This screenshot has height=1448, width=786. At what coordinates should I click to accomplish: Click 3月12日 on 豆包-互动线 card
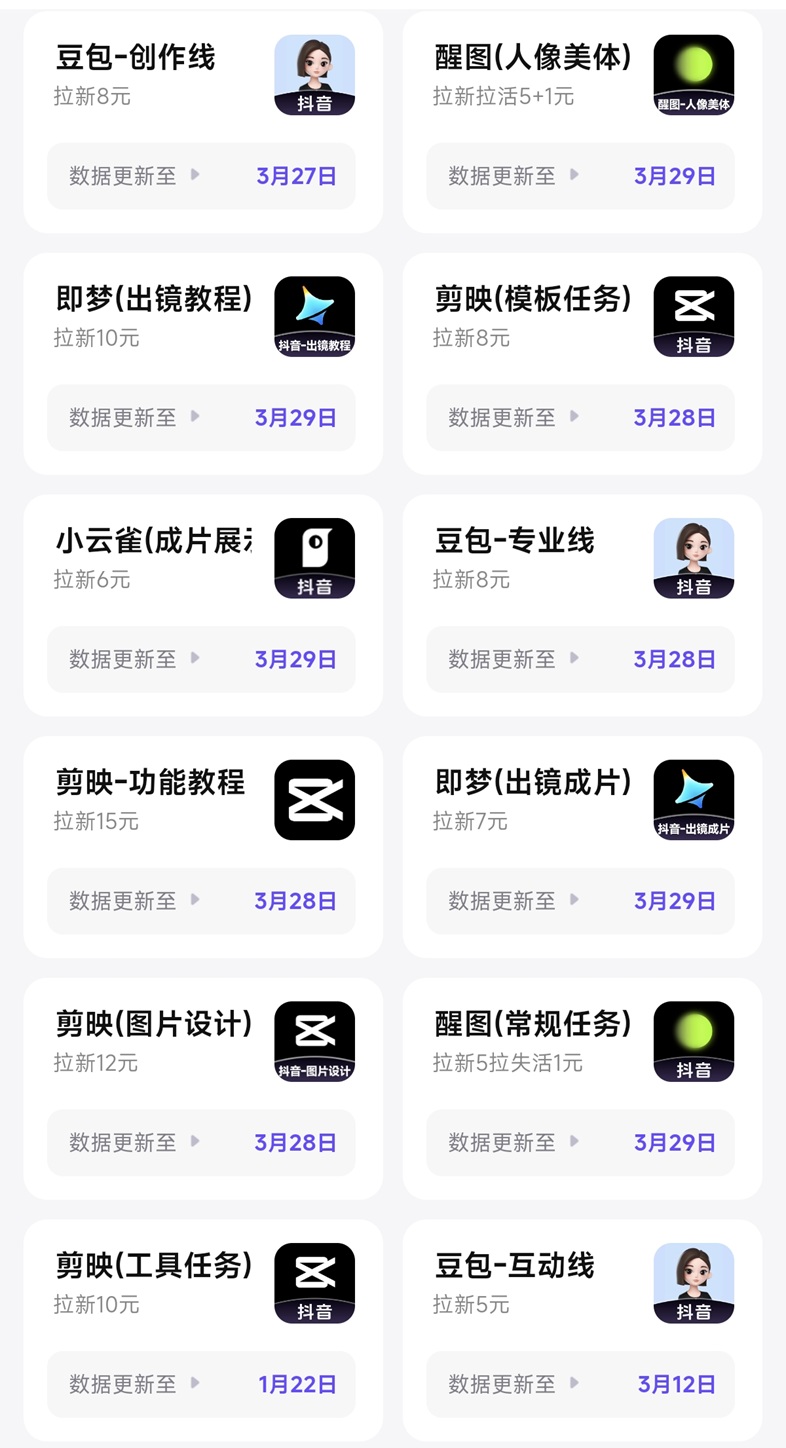click(675, 1384)
